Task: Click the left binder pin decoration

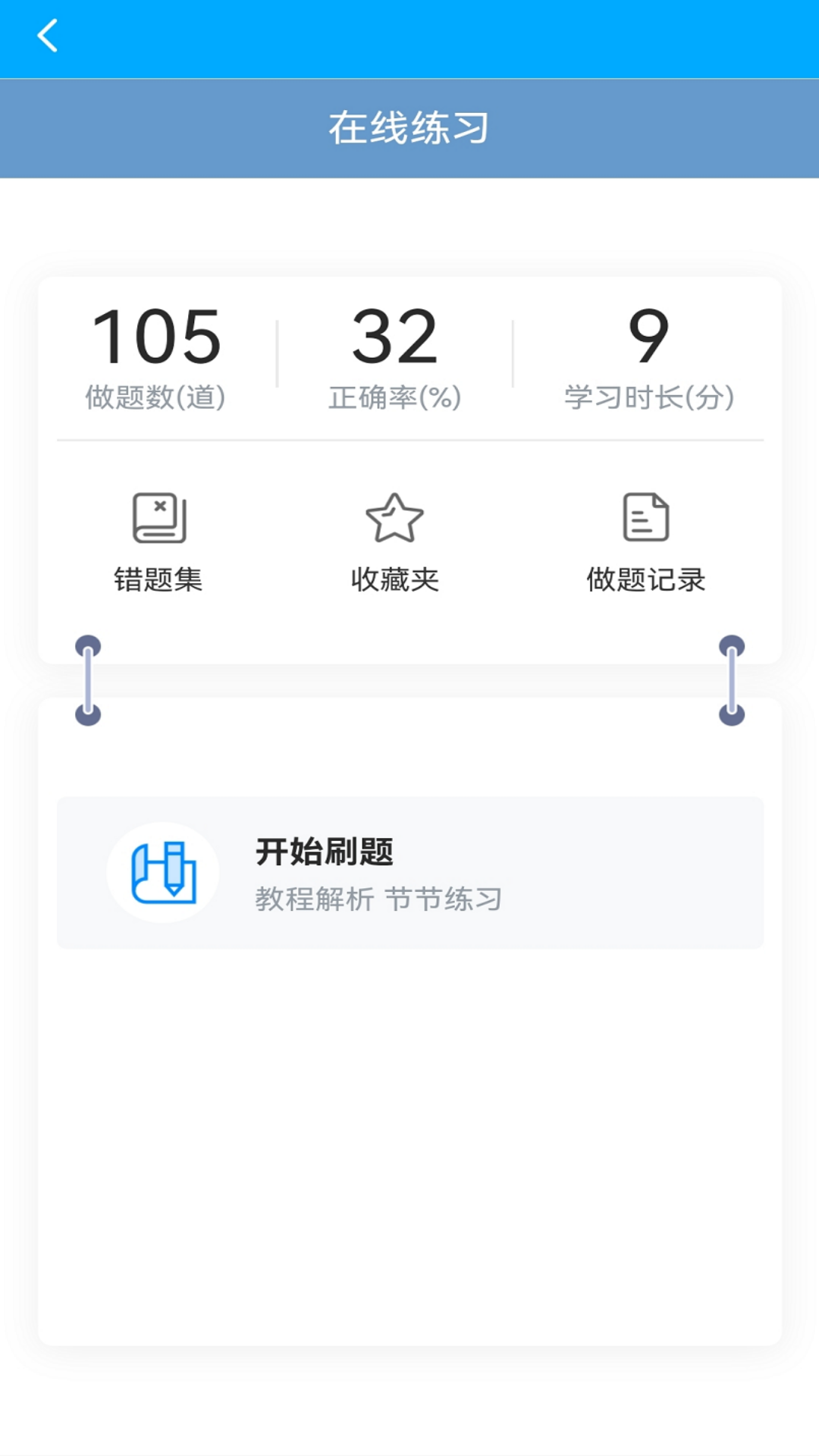Action: 89,679
